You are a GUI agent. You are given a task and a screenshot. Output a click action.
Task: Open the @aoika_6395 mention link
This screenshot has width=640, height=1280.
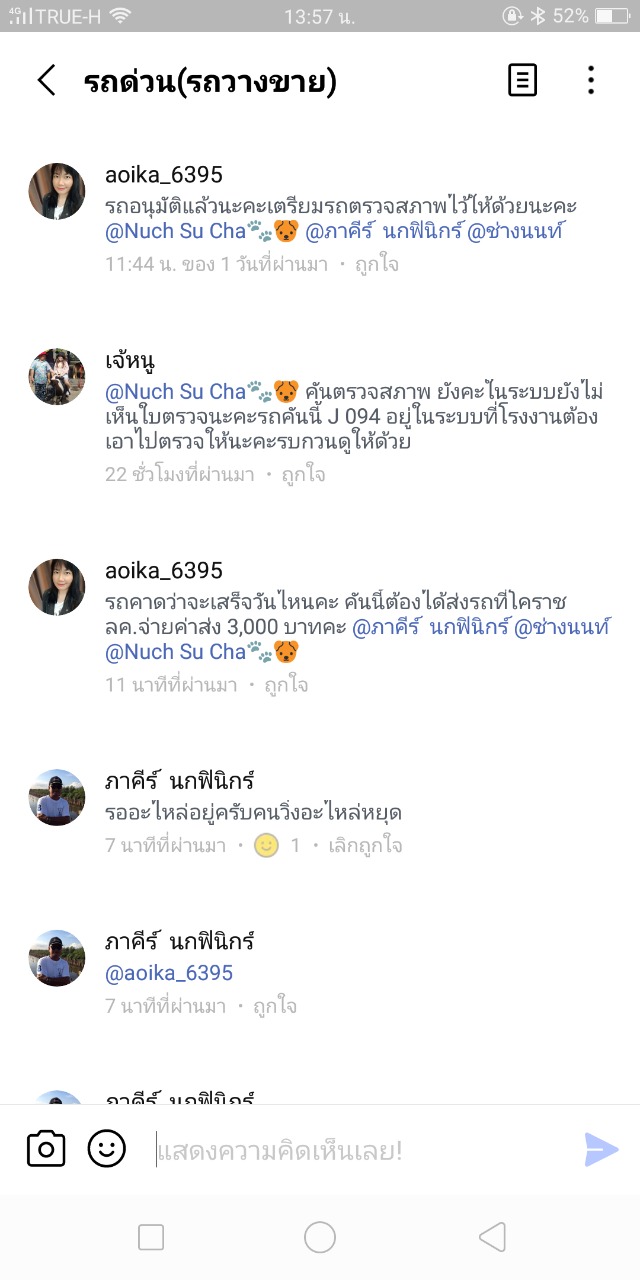169,972
